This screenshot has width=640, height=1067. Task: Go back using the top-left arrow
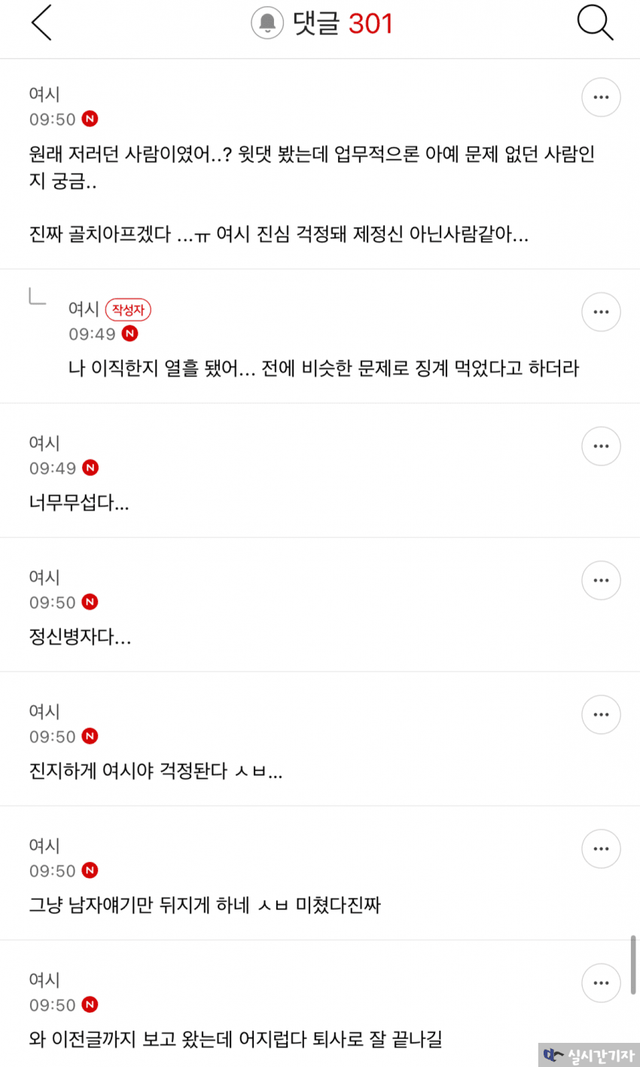(41, 23)
